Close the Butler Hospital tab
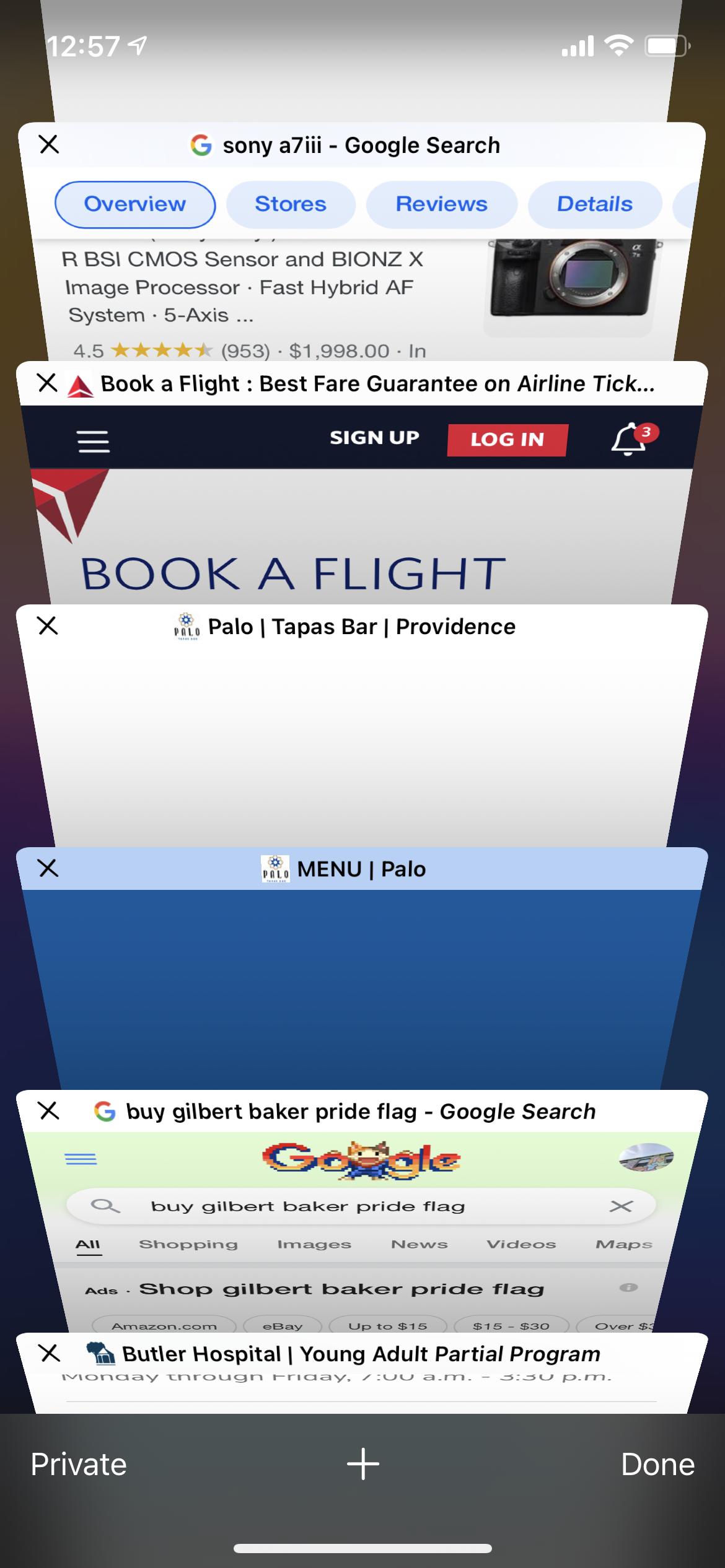This screenshot has width=725, height=1568. click(50, 1353)
